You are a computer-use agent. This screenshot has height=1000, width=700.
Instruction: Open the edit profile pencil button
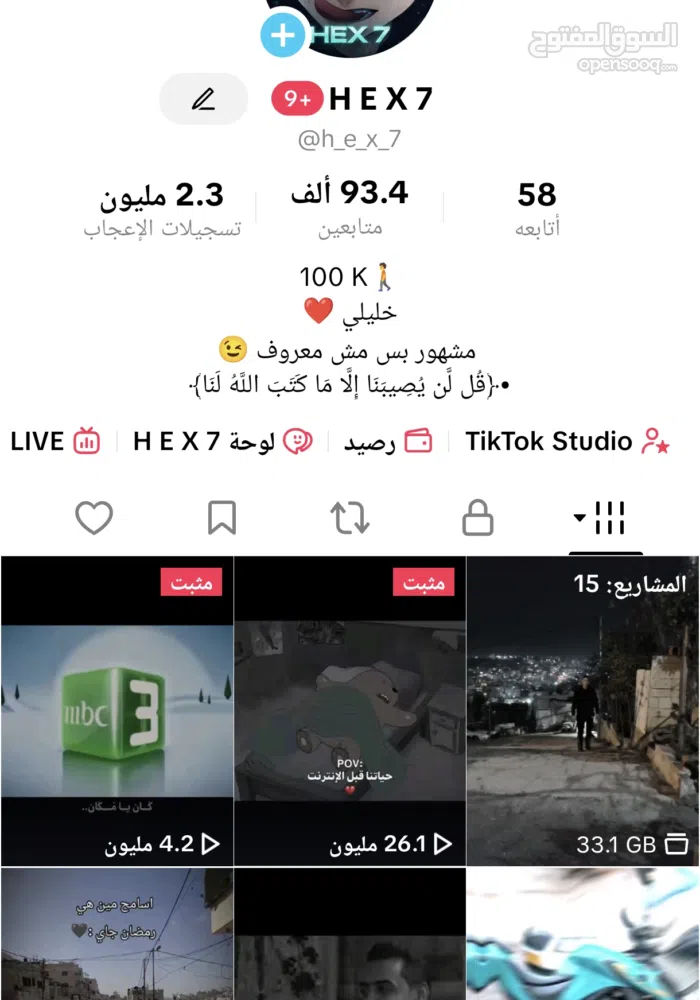pyautogui.click(x=204, y=99)
